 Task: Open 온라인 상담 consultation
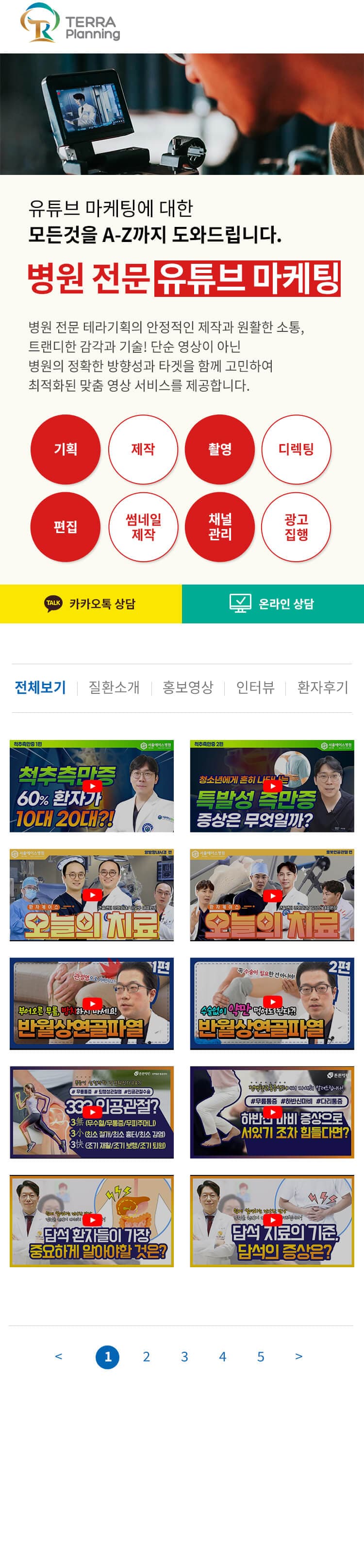[273, 603]
